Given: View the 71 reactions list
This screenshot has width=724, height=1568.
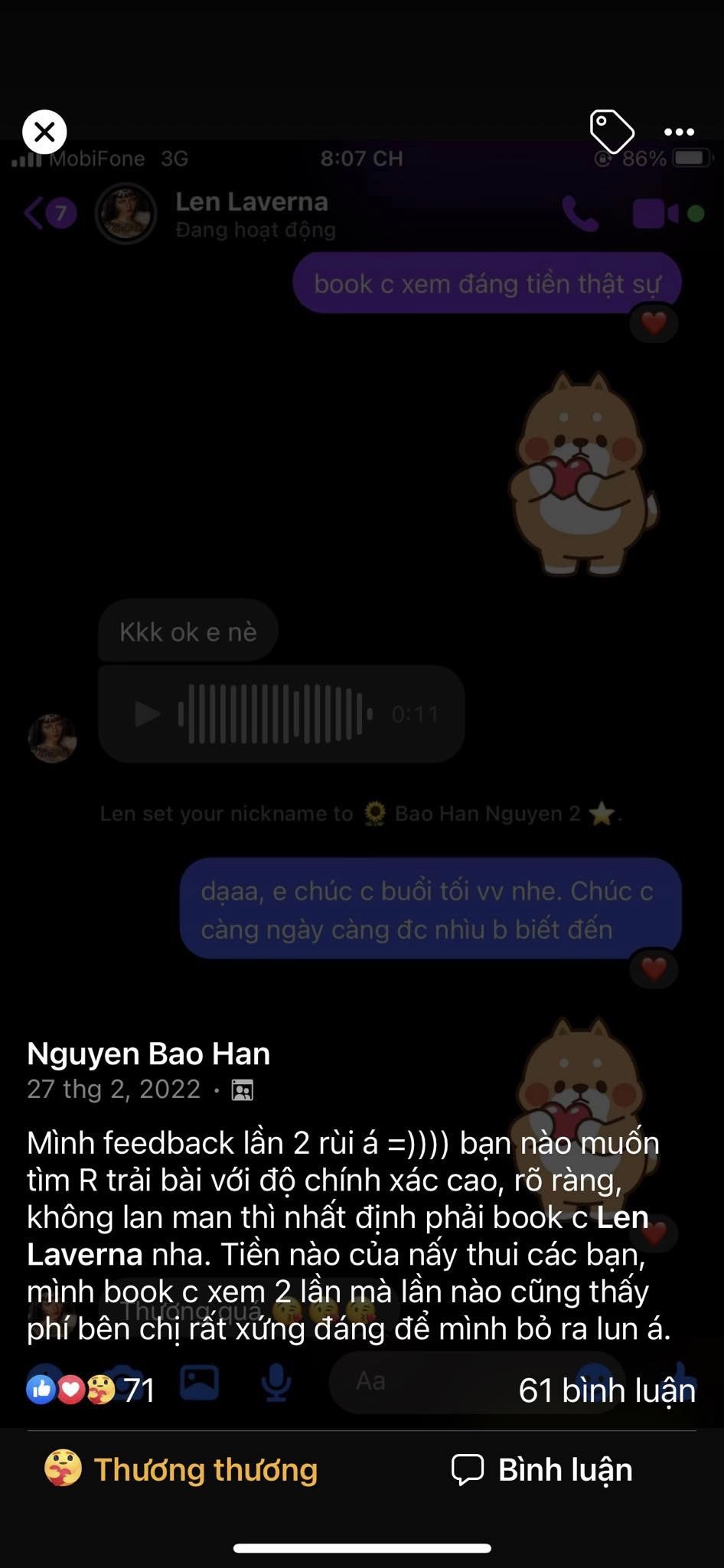Looking at the screenshot, I should tap(91, 1390).
